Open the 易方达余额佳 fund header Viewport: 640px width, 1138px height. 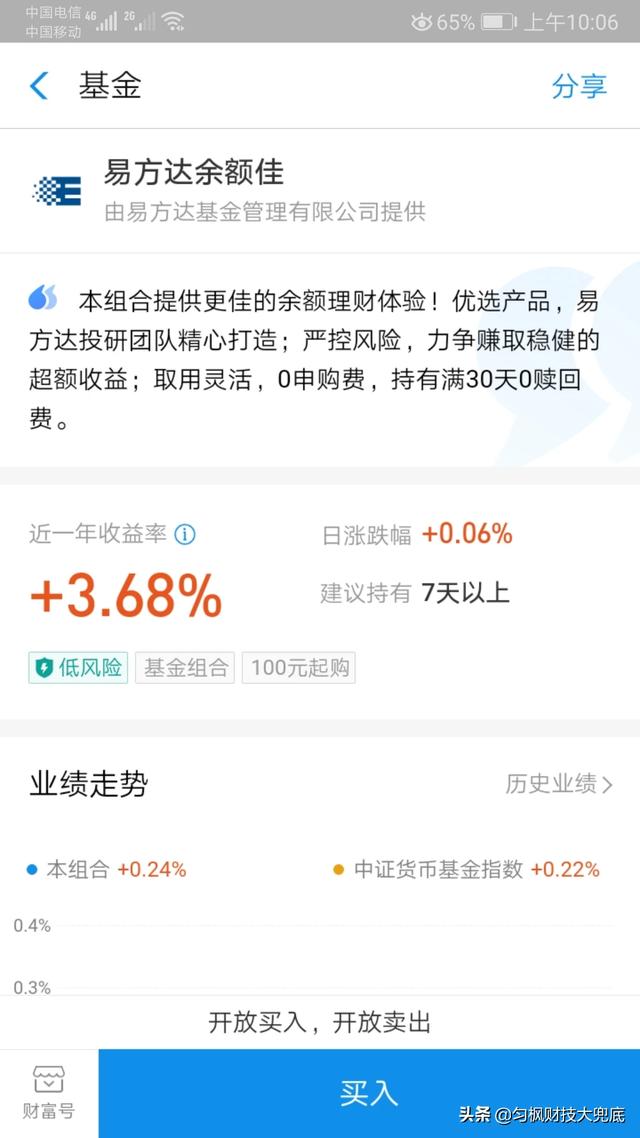pyautogui.click(x=320, y=192)
